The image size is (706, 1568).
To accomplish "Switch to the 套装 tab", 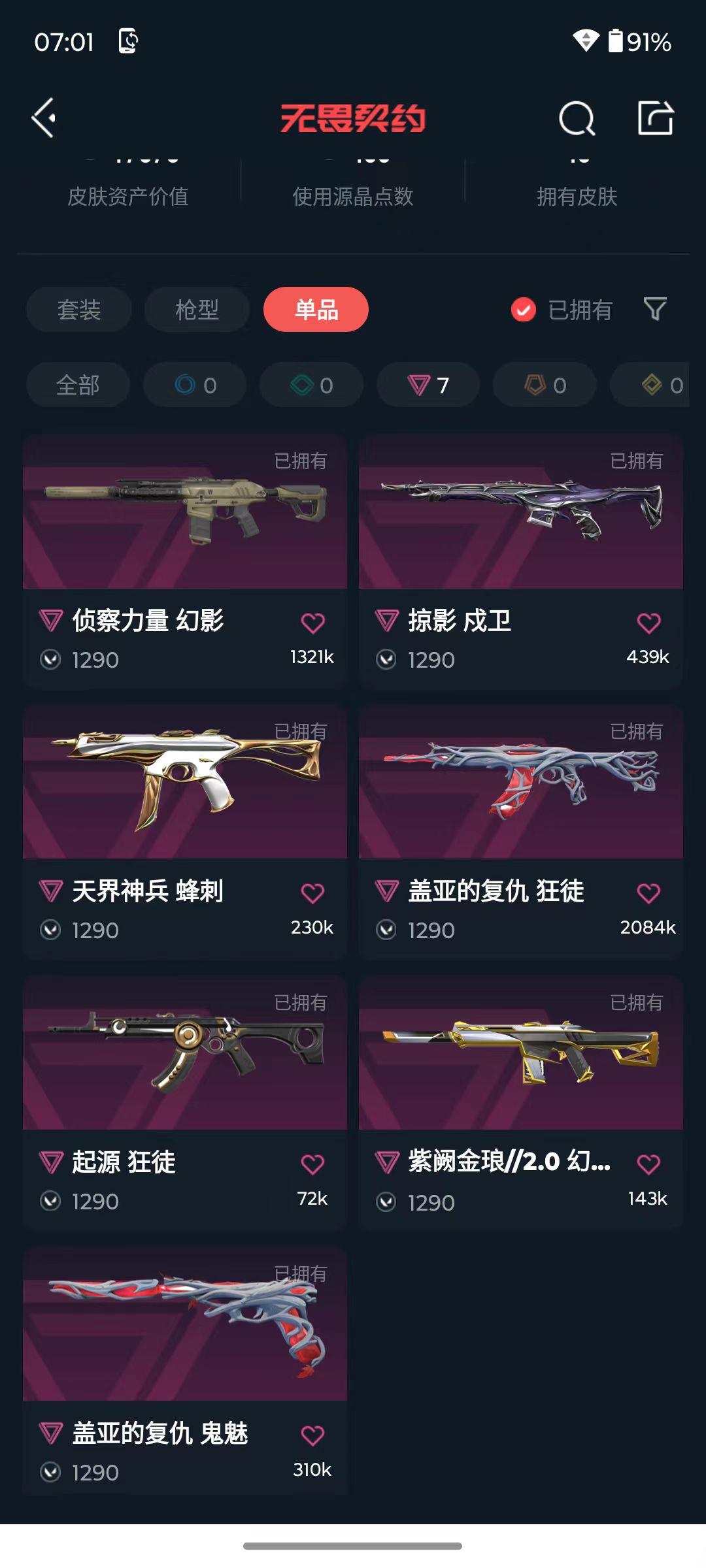I will click(x=79, y=309).
